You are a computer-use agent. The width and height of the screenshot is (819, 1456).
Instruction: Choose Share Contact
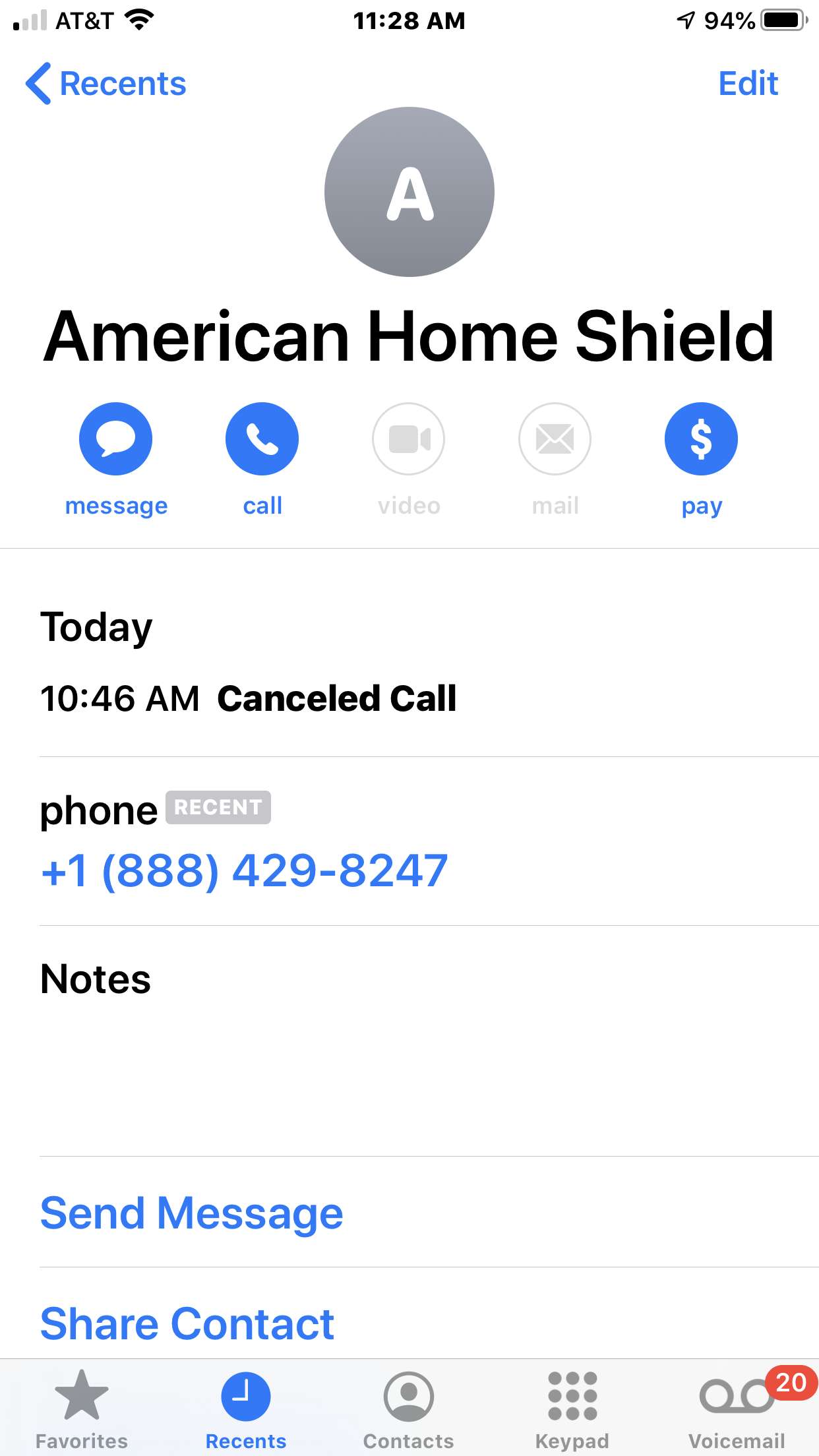tap(187, 1323)
